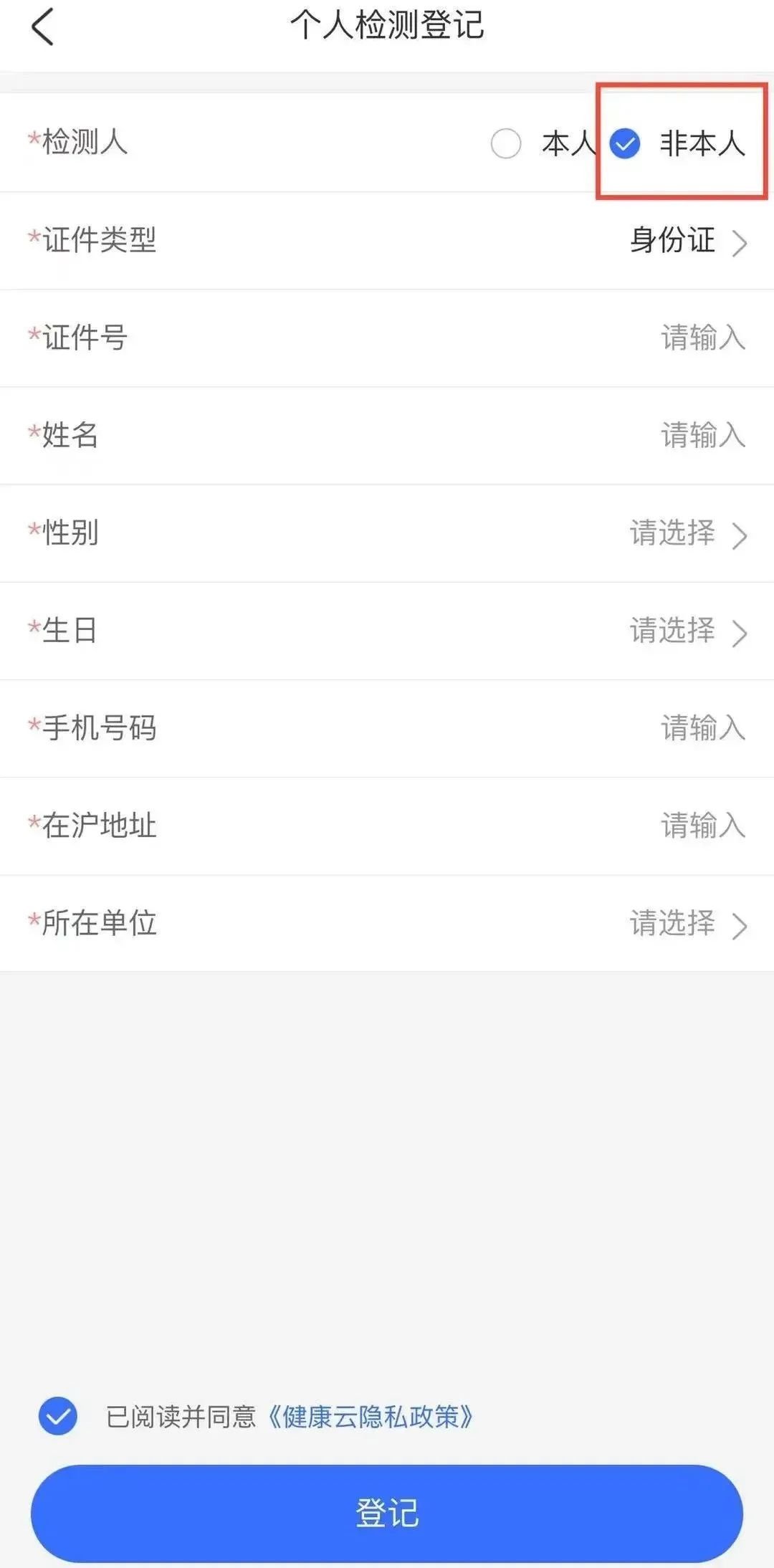Open the 证件类型 picker showing 身份证
Image resolution: width=774 pixels, height=1568 pixels.
point(687,241)
